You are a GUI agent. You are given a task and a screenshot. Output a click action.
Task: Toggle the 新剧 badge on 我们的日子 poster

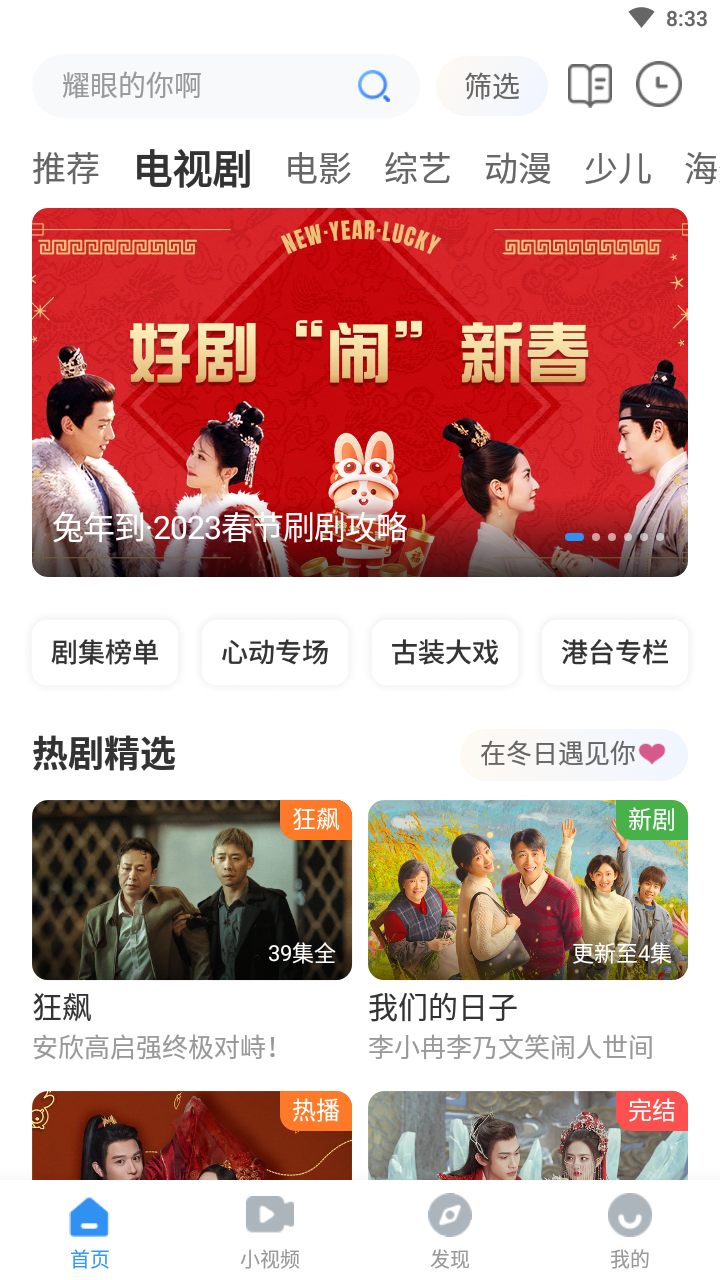(x=652, y=819)
